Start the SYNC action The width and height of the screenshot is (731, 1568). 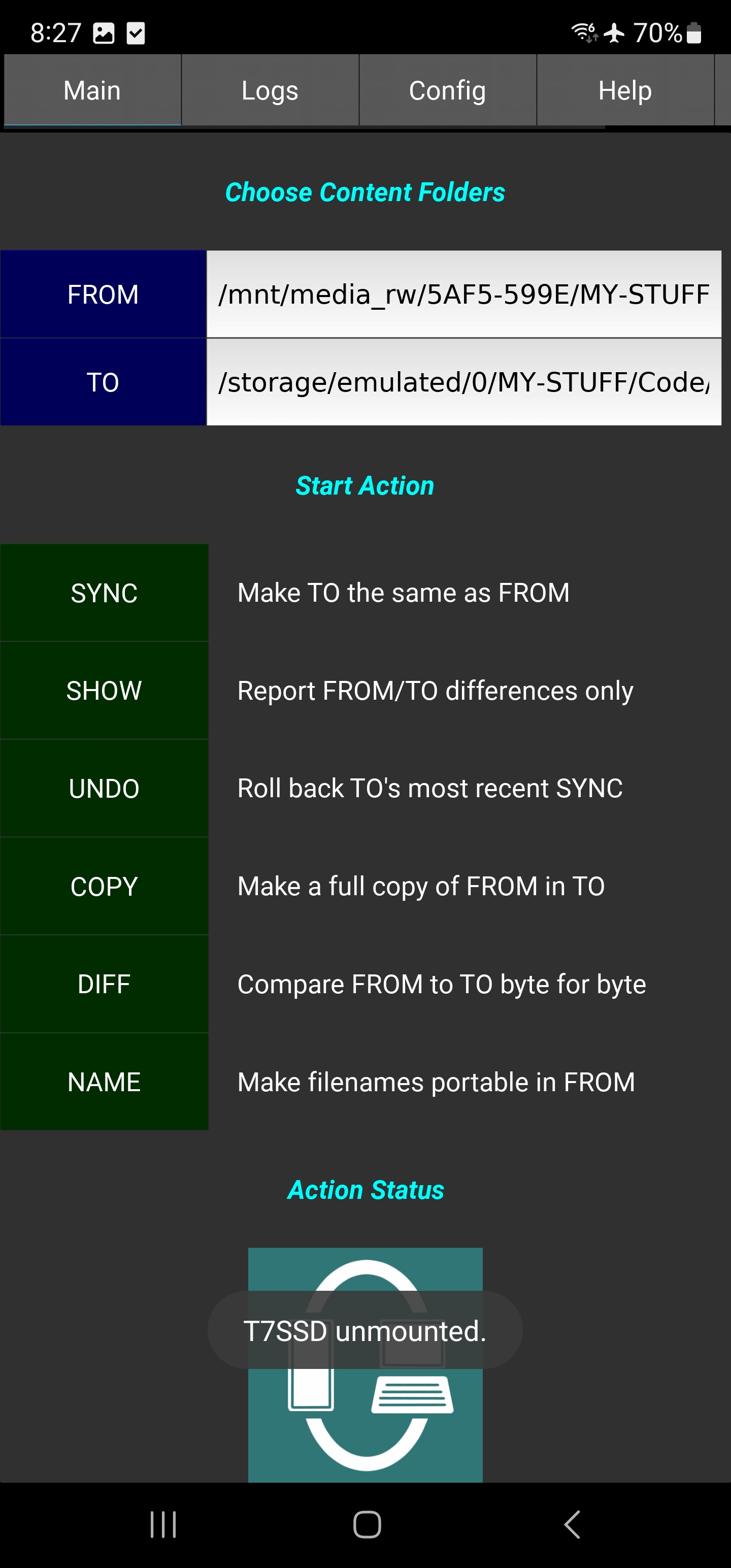click(x=104, y=593)
